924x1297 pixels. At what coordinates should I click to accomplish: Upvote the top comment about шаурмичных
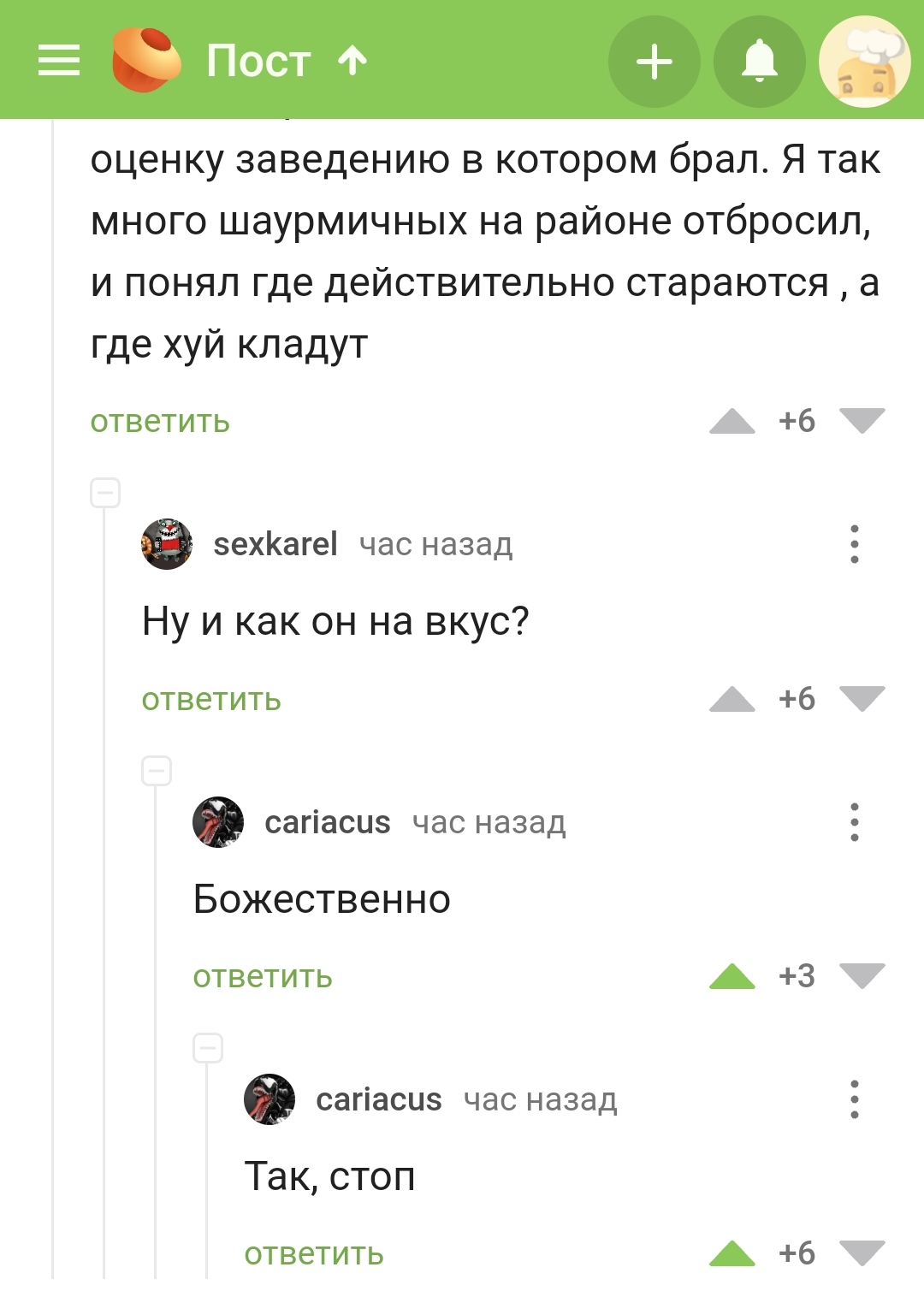732,421
